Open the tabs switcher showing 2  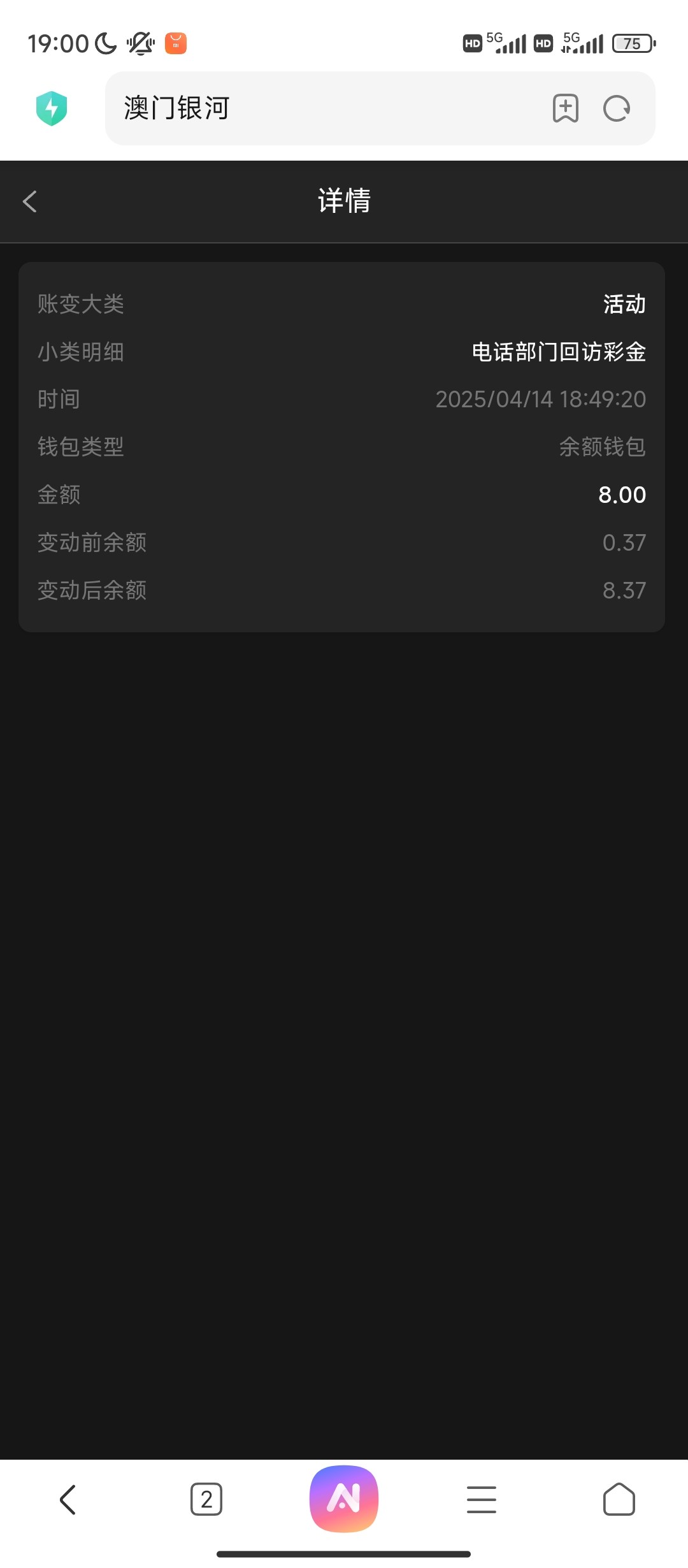pyautogui.click(x=206, y=1499)
